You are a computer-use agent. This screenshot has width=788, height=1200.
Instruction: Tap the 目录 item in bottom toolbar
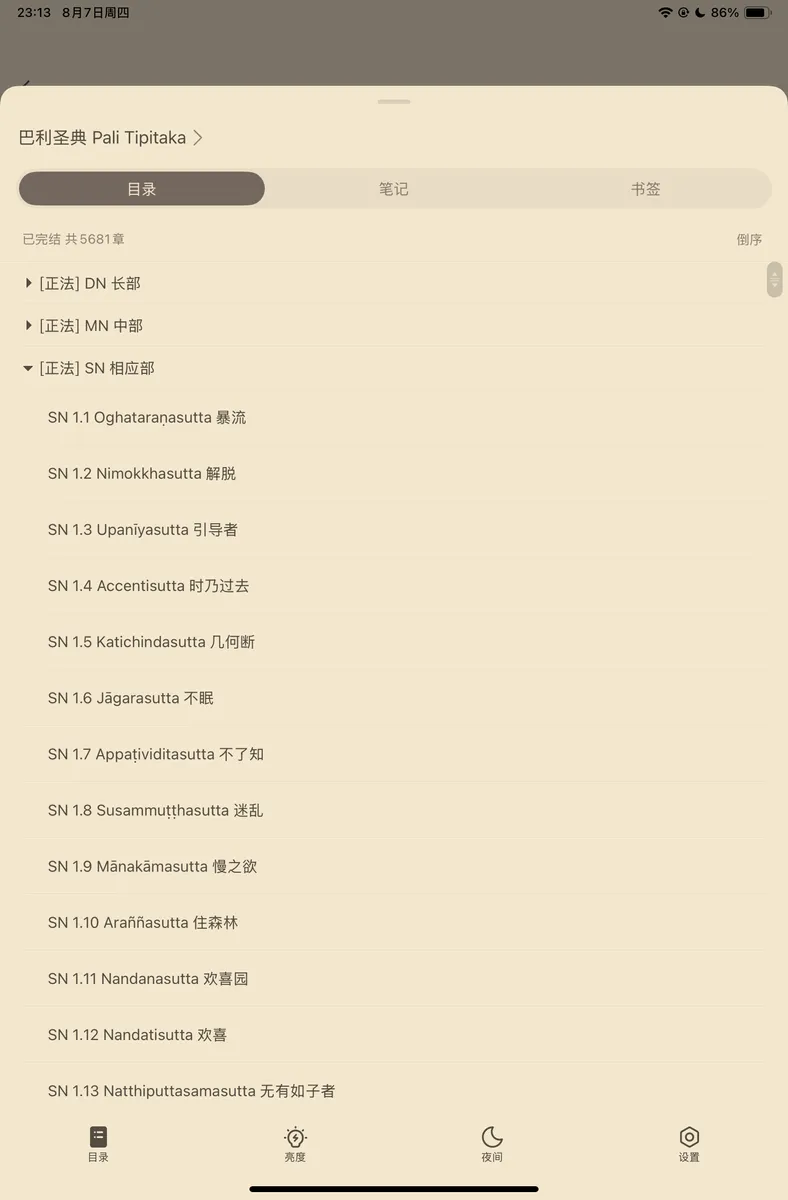tap(98, 1144)
